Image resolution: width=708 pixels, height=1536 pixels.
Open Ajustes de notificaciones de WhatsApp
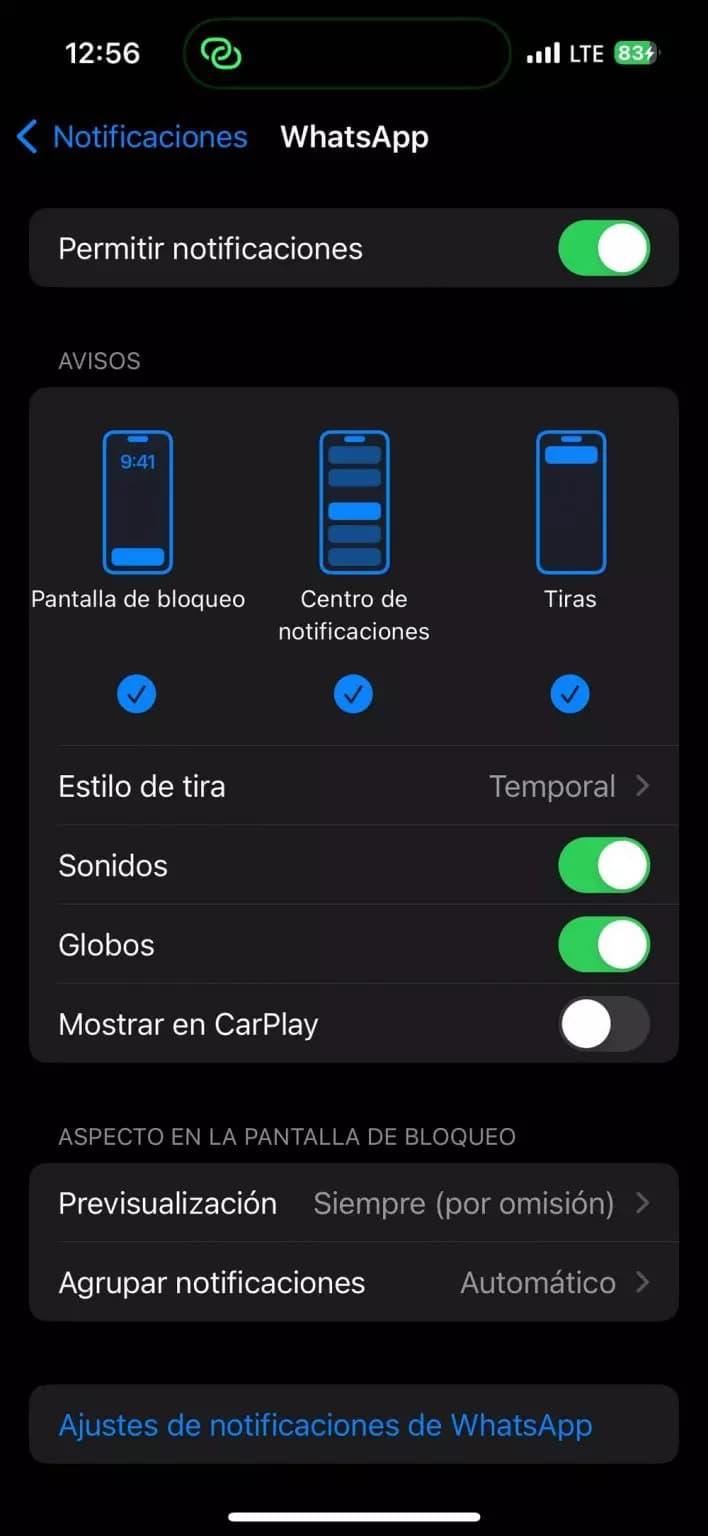326,1425
